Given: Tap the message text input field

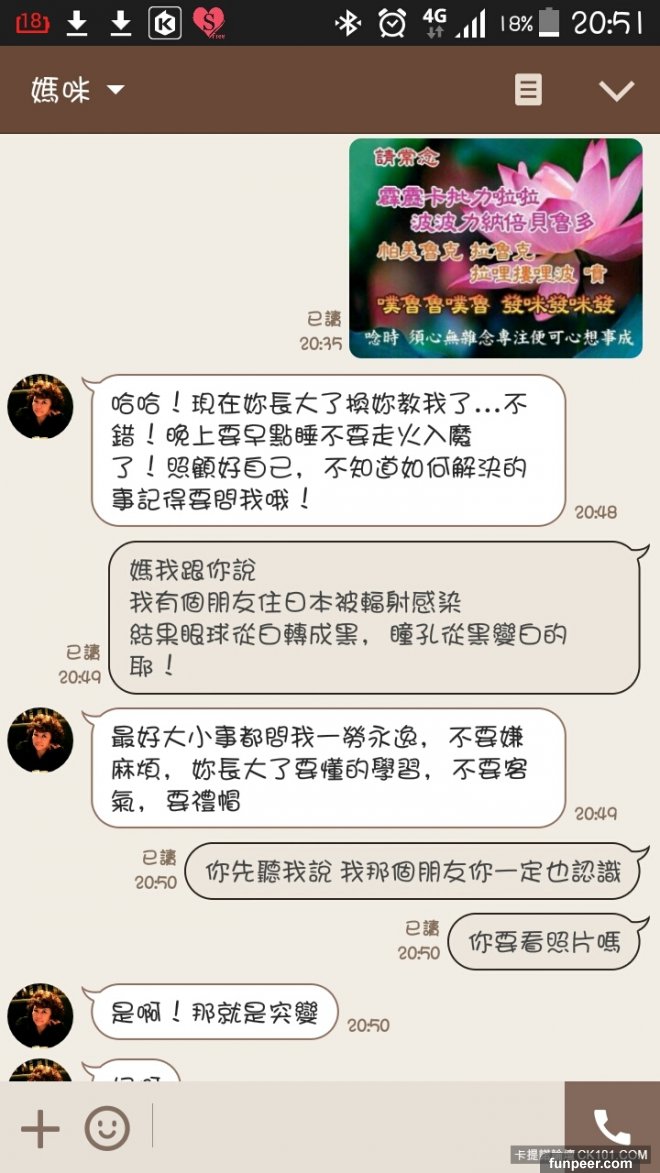Looking at the screenshot, I should coord(355,1128).
